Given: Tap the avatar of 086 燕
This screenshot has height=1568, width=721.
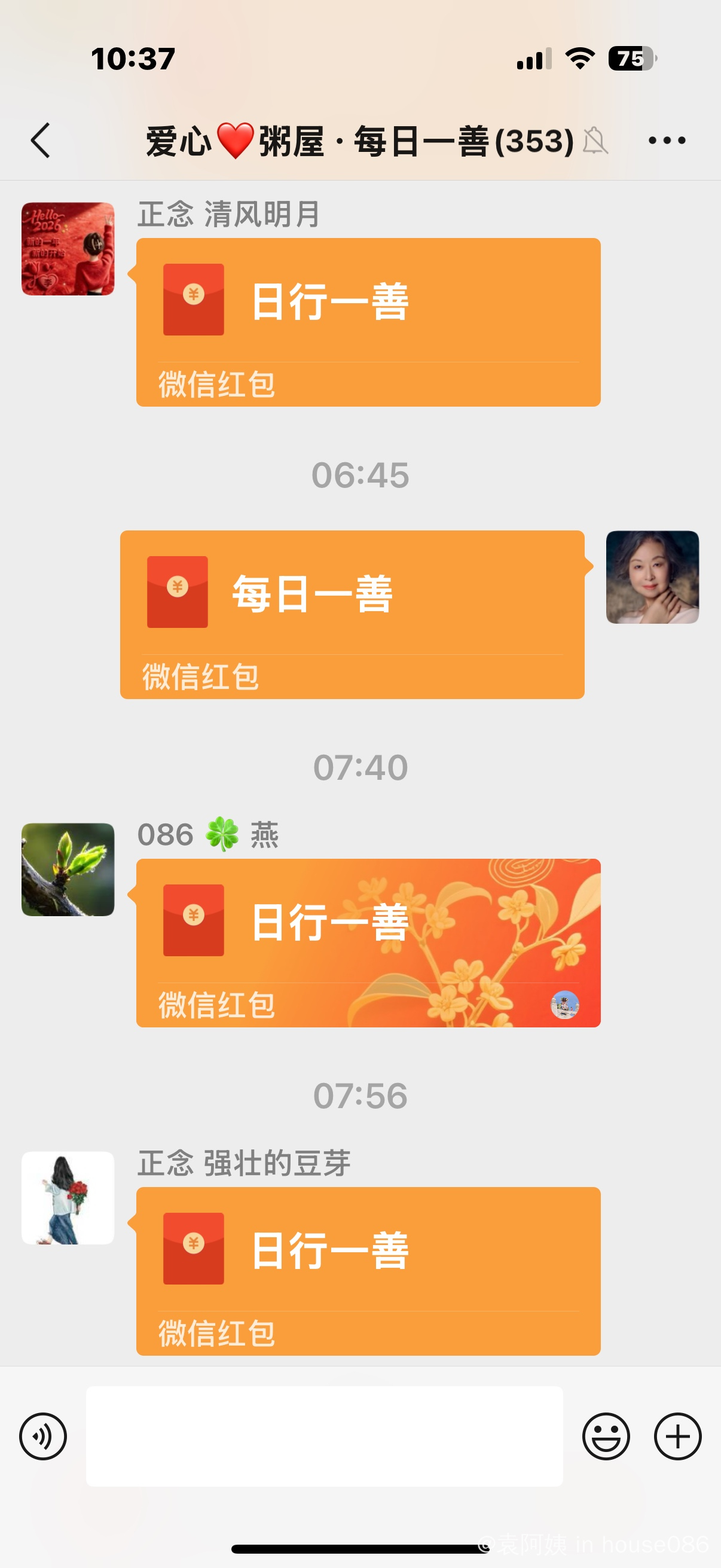Looking at the screenshot, I should [x=68, y=870].
